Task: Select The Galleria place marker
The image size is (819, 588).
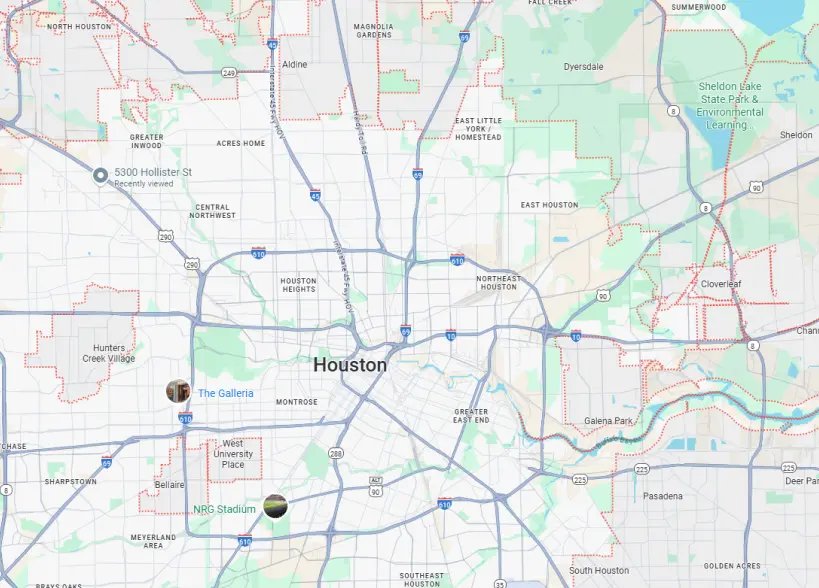Action: pyautogui.click(x=179, y=392)
